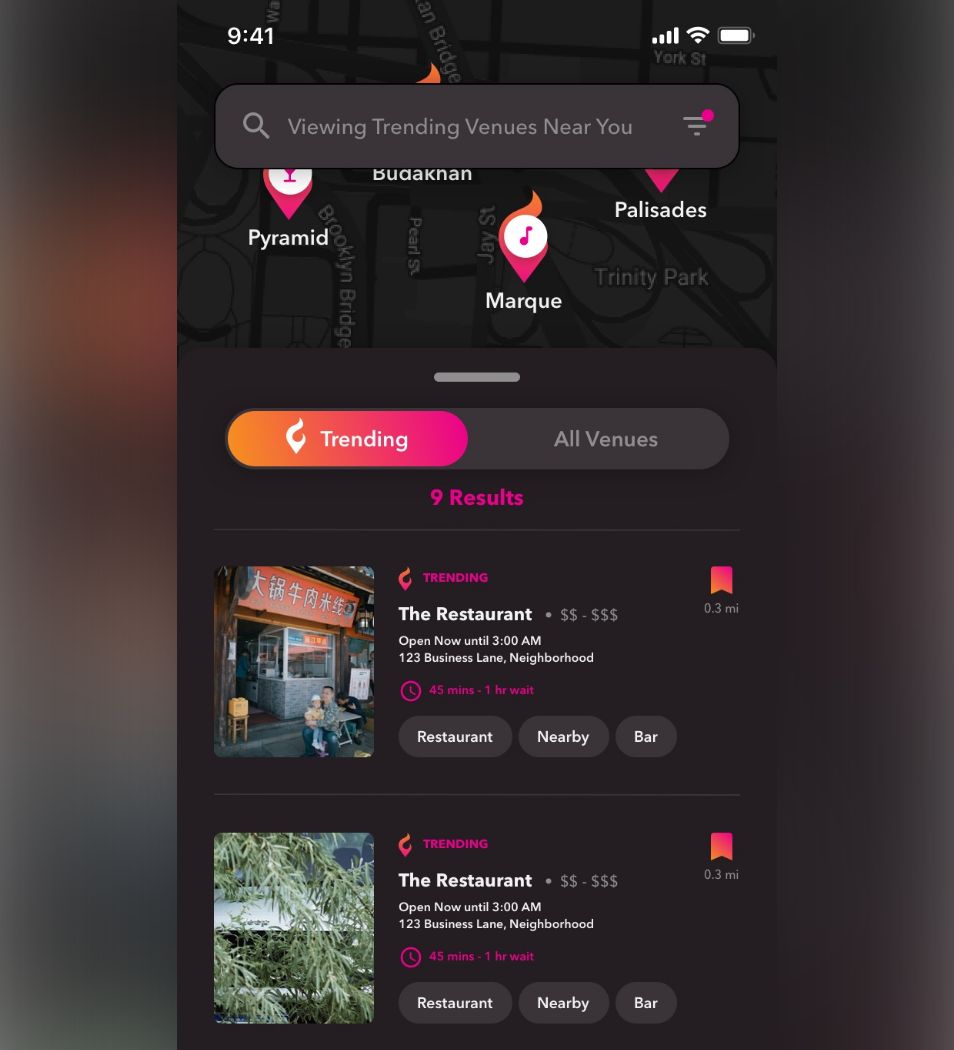Screen dimensions: 954x1050
Task: Switch to the Trending tab
Action: 348,439
